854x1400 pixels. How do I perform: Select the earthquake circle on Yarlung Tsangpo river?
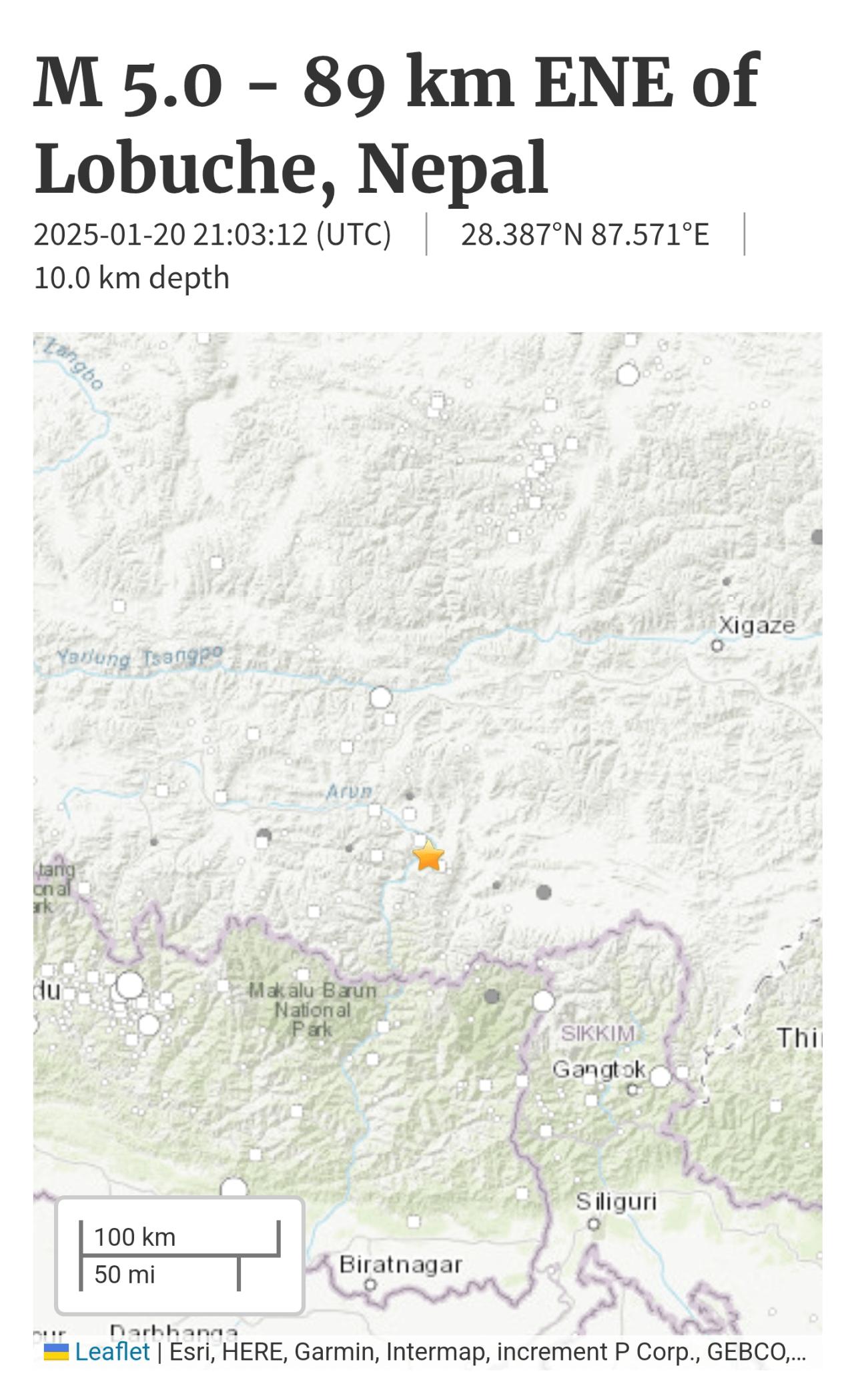tap(380, 698)
